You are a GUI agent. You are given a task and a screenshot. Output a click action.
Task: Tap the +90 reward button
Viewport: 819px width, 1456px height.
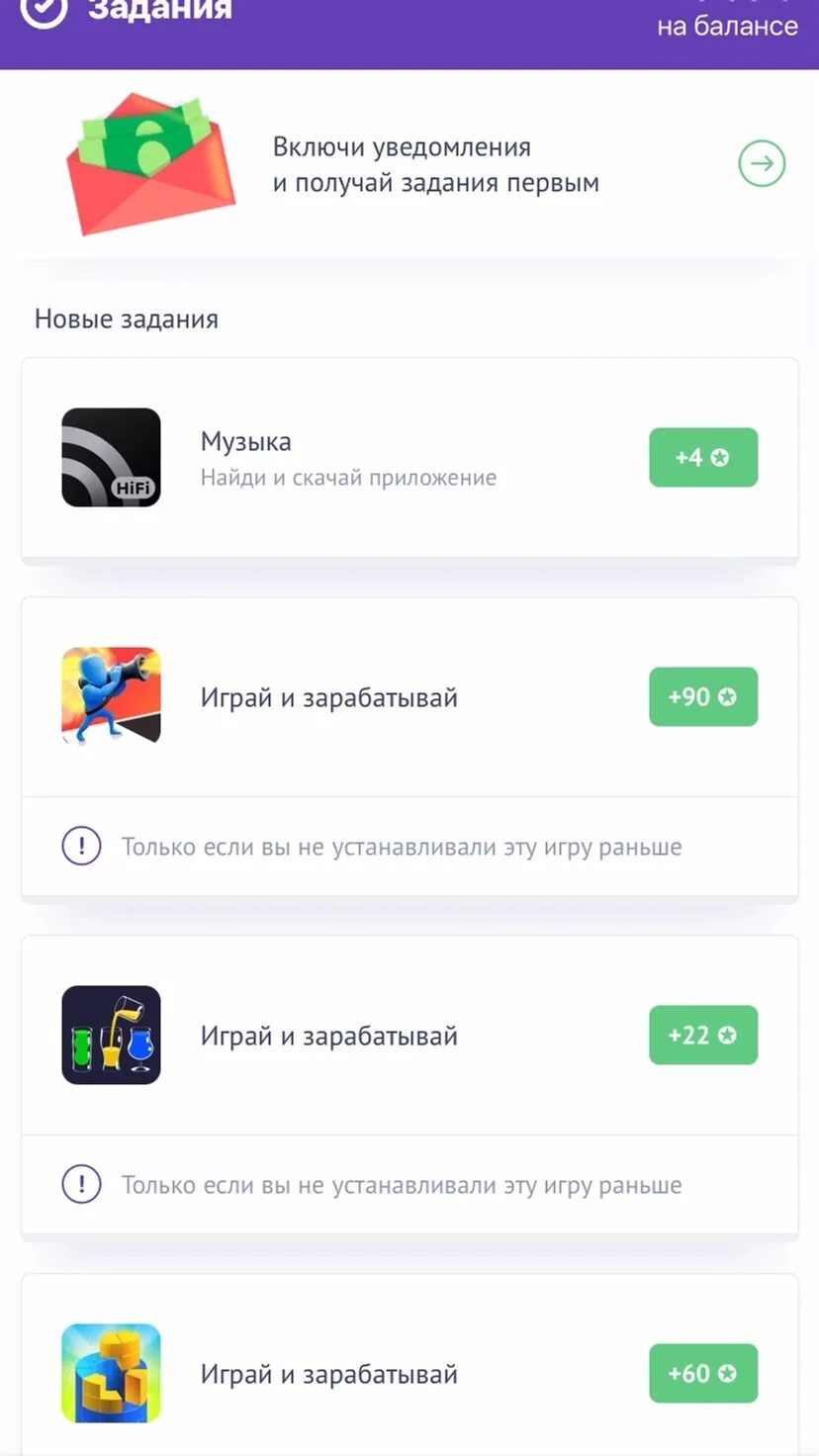(702, 696)
